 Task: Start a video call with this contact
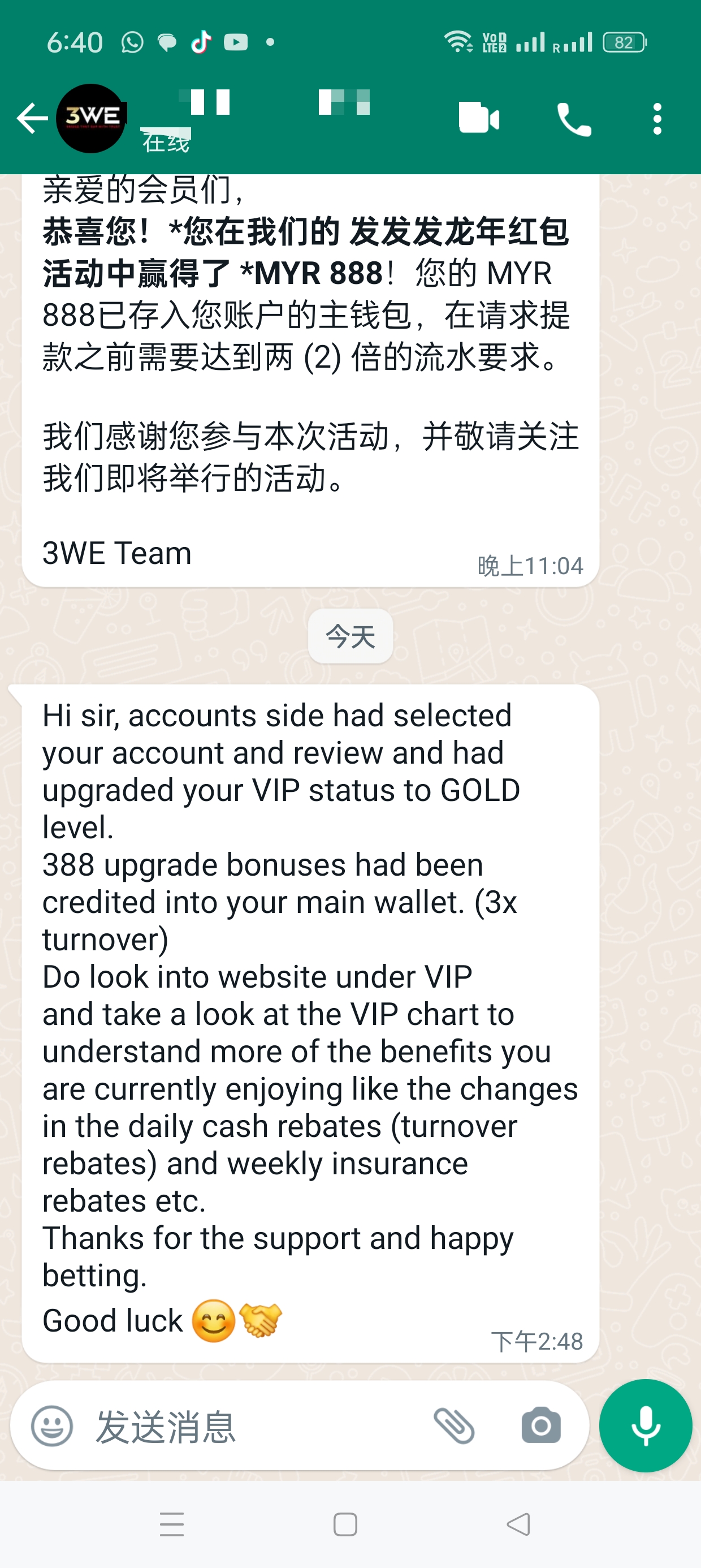click(x=478, y=118)
